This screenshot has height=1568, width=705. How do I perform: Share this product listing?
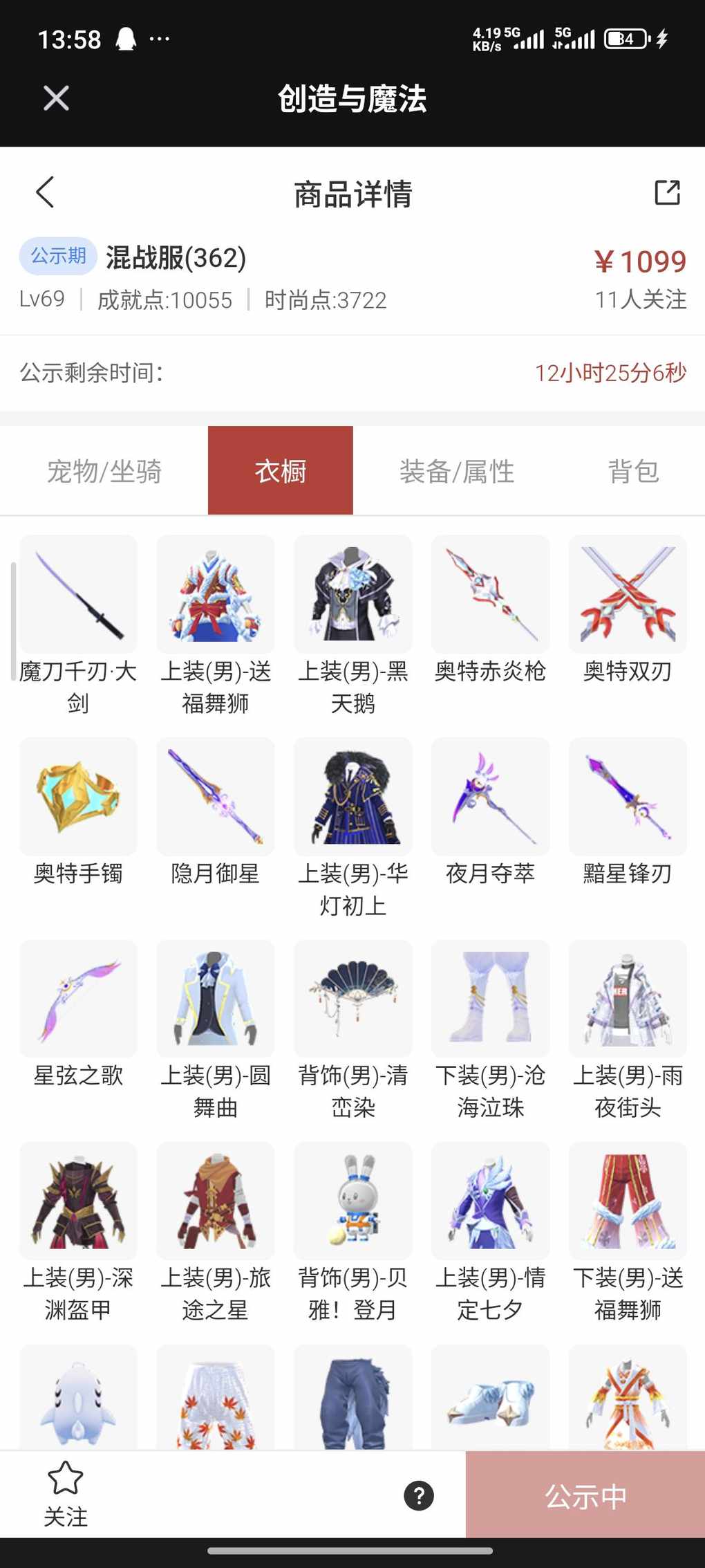tap(667, 192)
